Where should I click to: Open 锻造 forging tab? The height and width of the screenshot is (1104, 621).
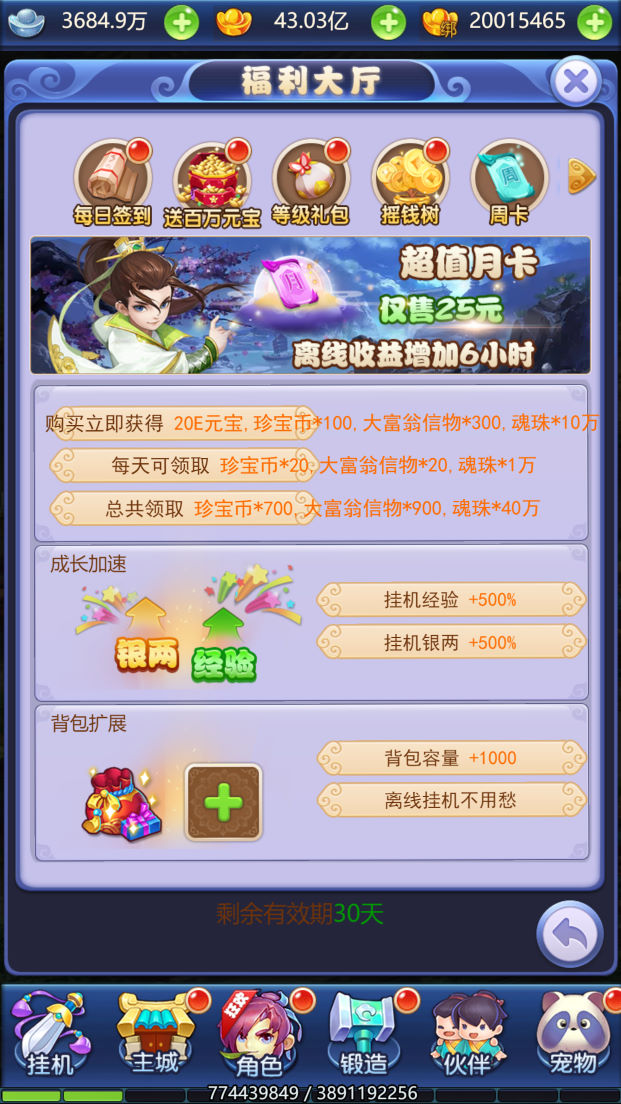[363, 1033]
